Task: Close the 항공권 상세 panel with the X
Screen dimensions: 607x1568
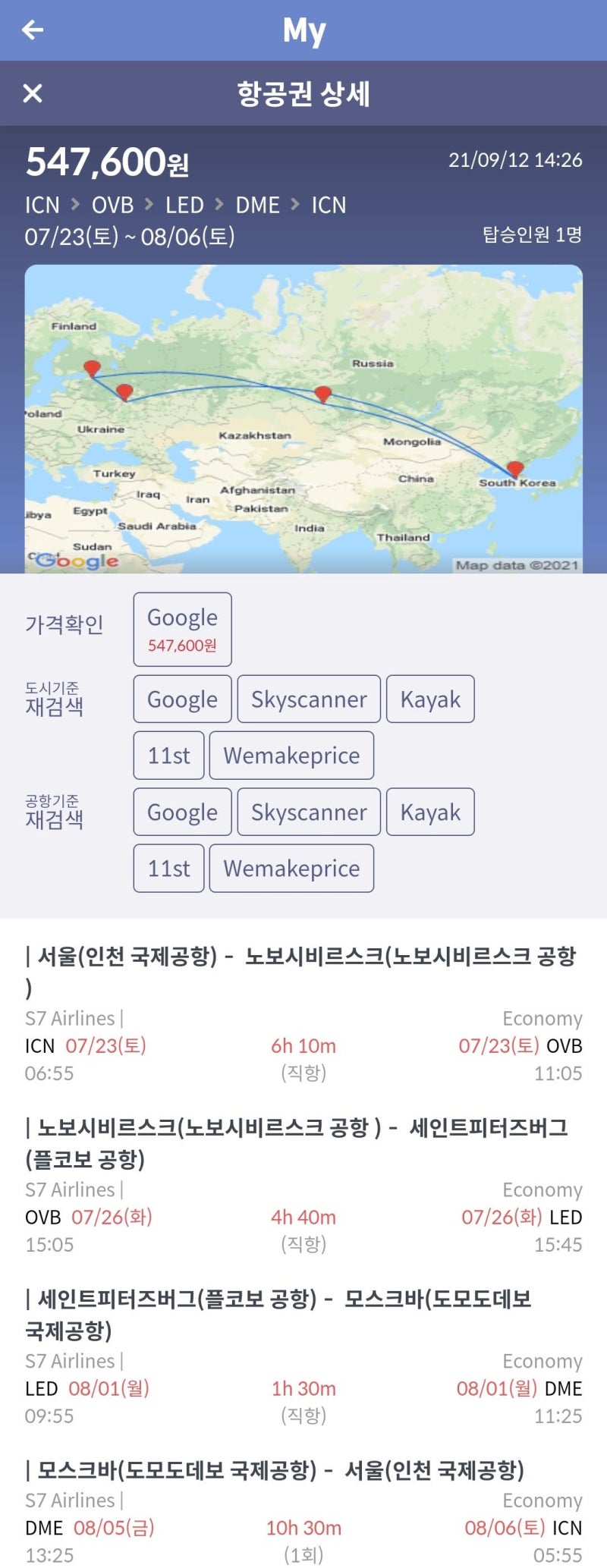Action: click(x=30, y=93)
